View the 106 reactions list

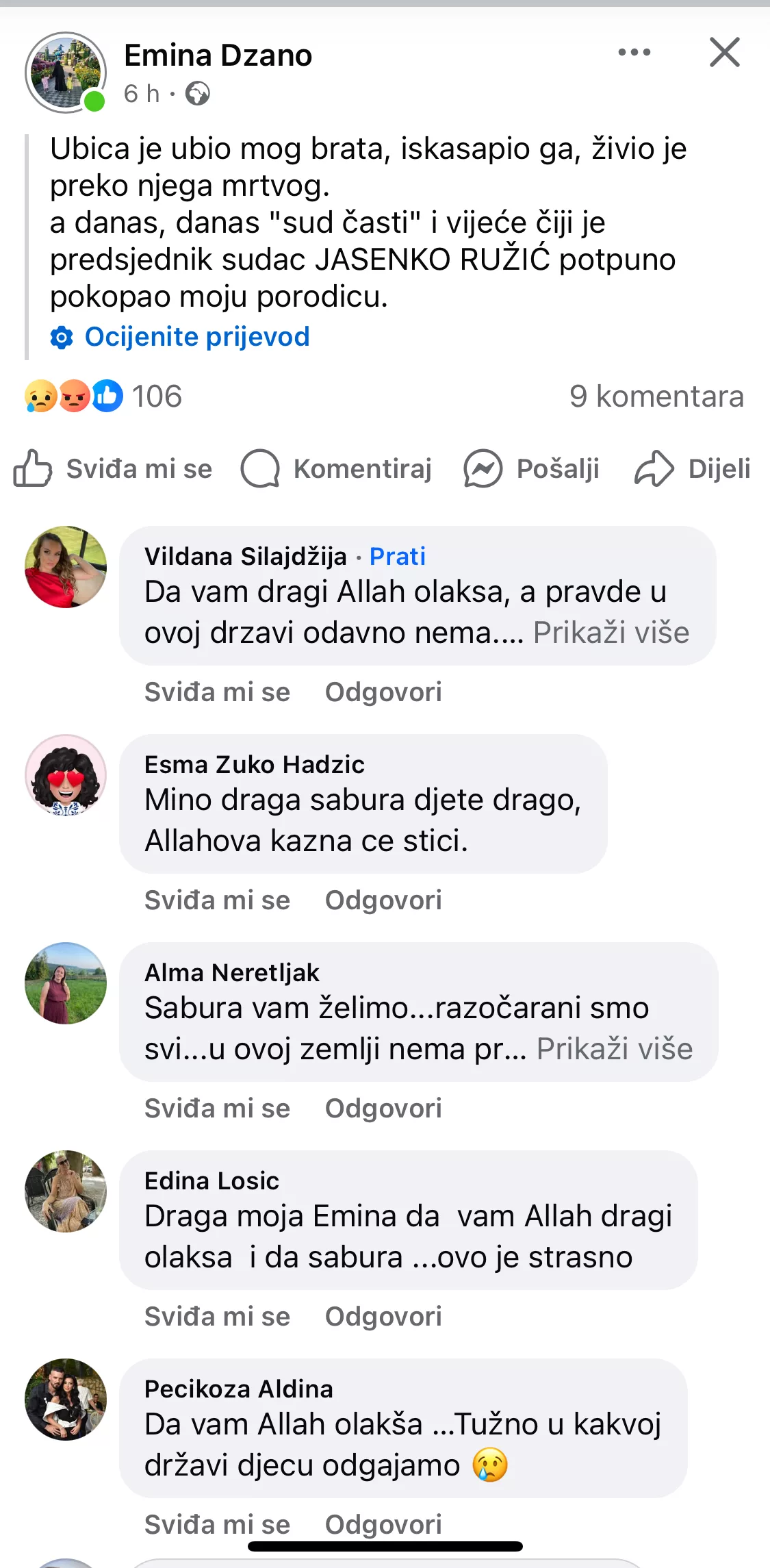pos(156,396)
